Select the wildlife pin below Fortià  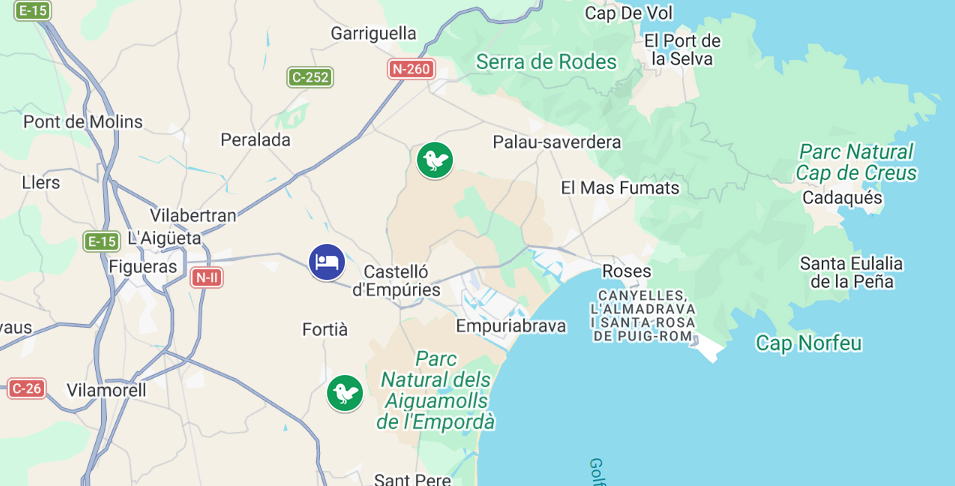point(345,392)
